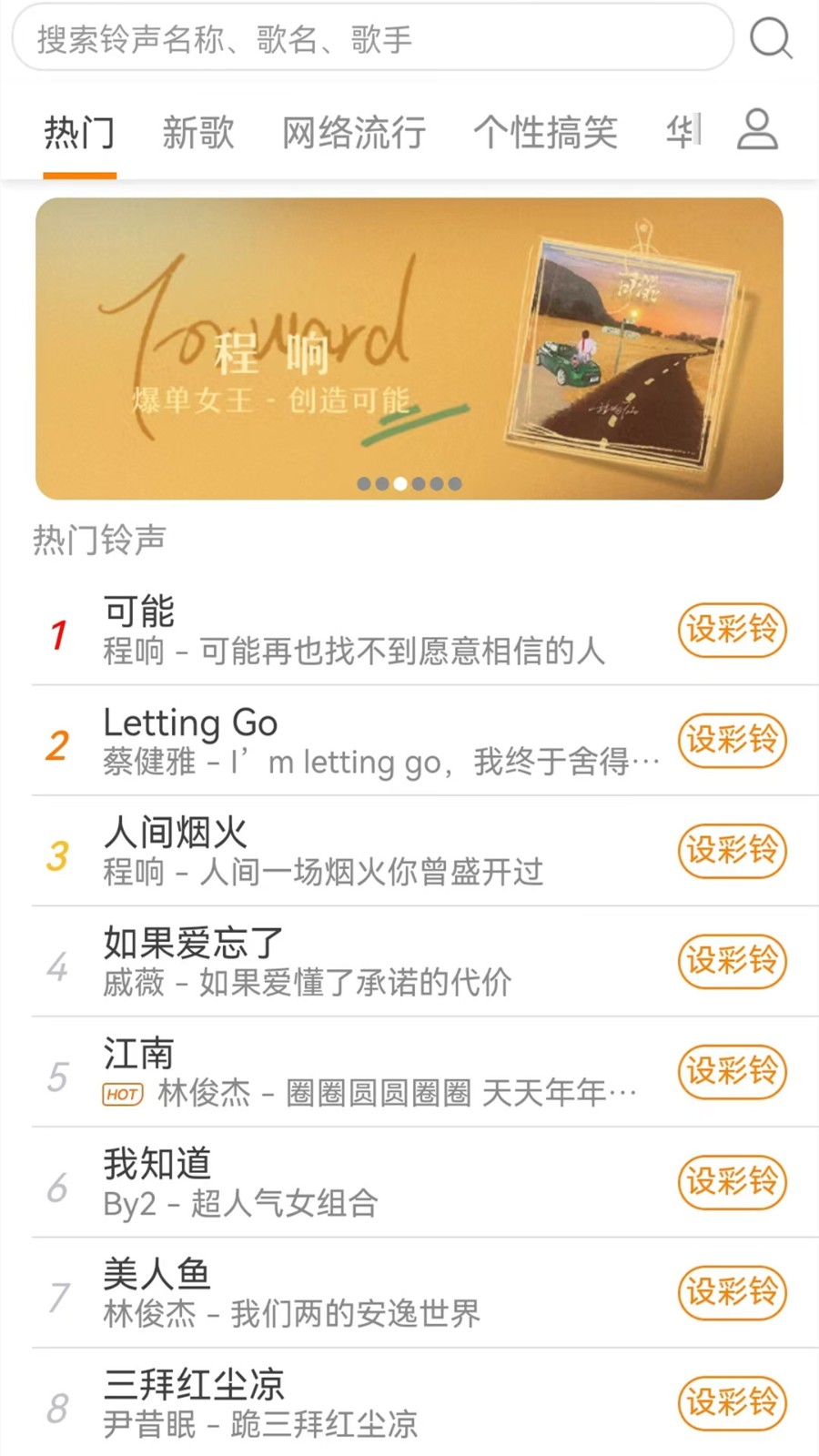
Task: Click the rank number 1 beside 可能
Action: coord(58,634)
